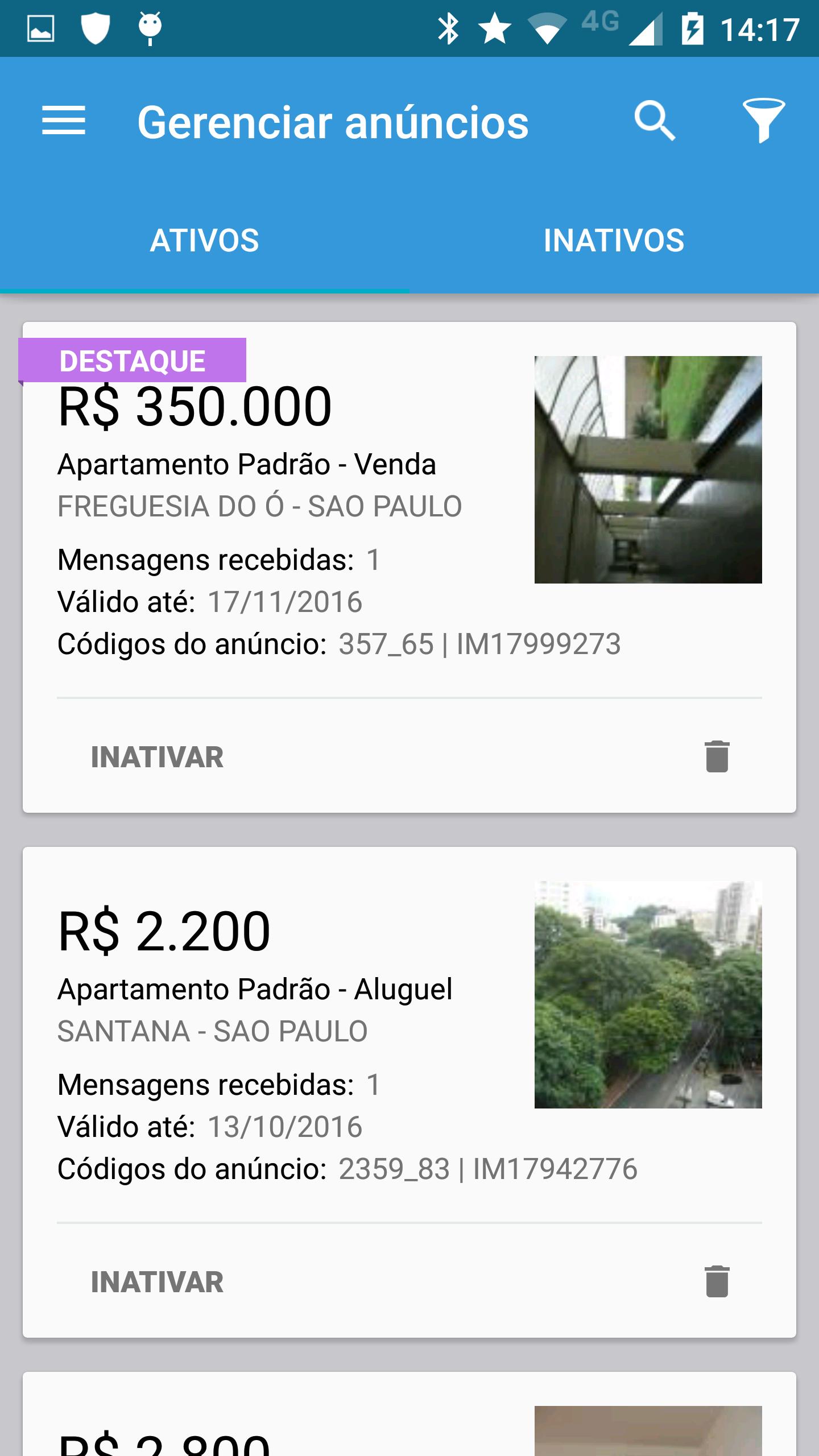Tap INATIVAR on the R$ 2.200 listing

(158, 1282)
